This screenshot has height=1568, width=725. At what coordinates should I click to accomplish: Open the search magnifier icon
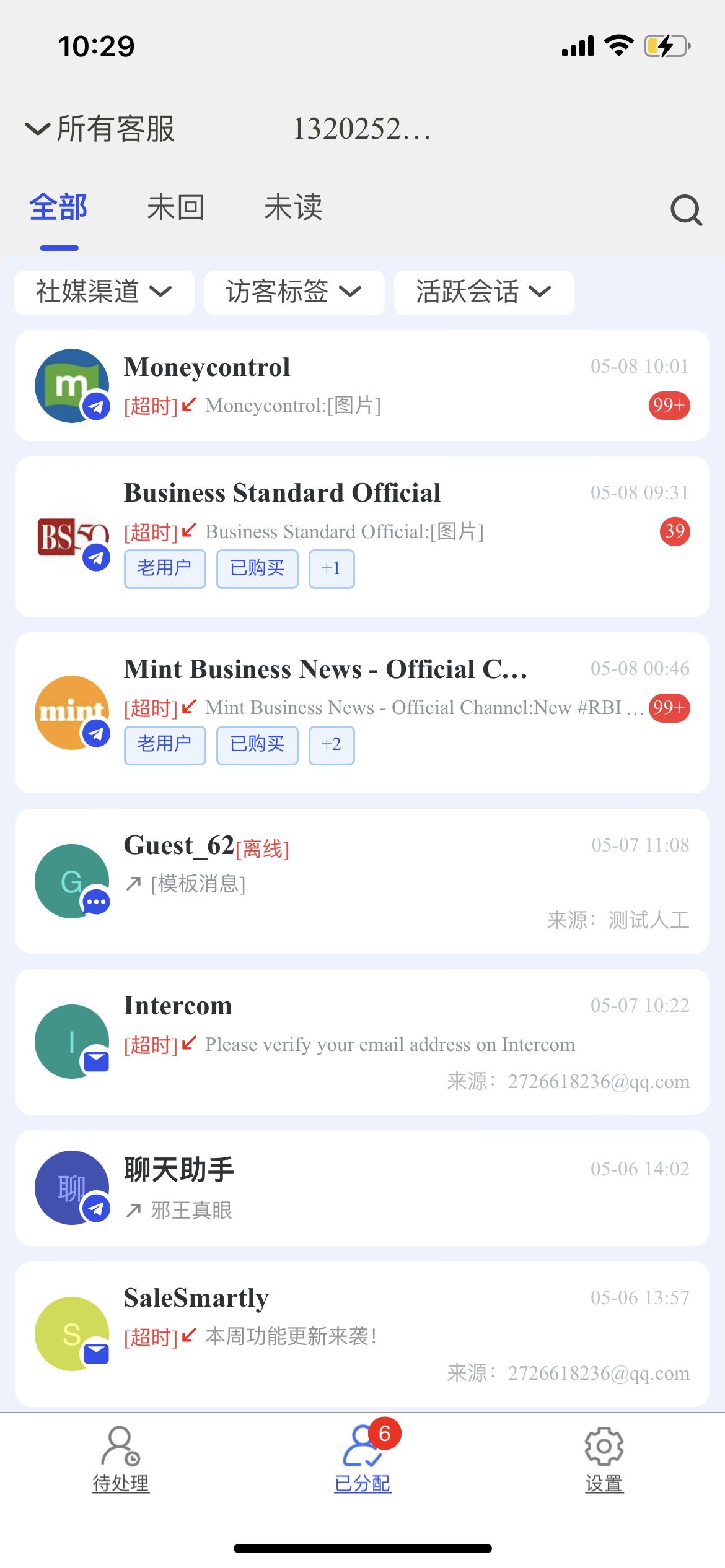tap(686, 210)
